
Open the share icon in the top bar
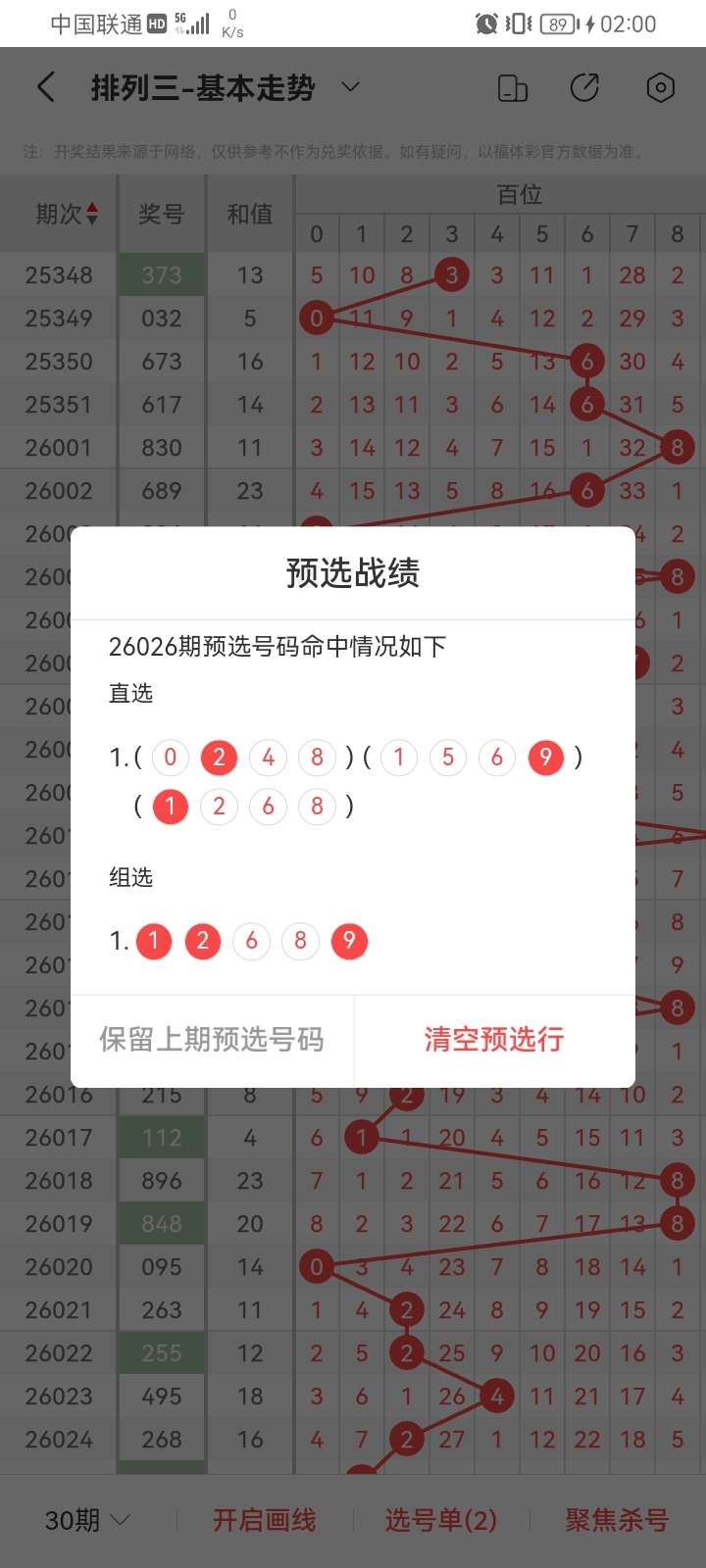point(584,88)
